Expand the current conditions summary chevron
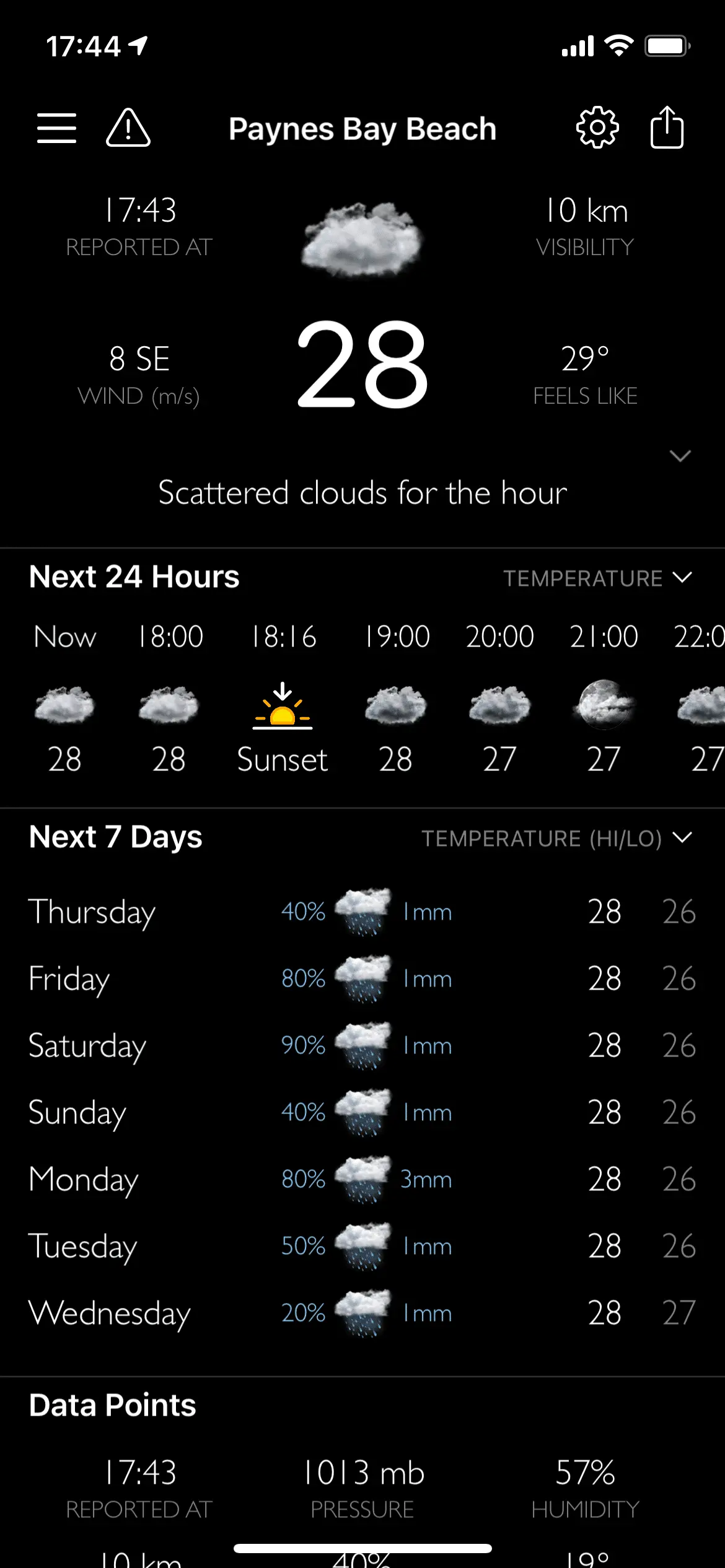This screenshot has height=1568, width=725. [x=680, y=456]
